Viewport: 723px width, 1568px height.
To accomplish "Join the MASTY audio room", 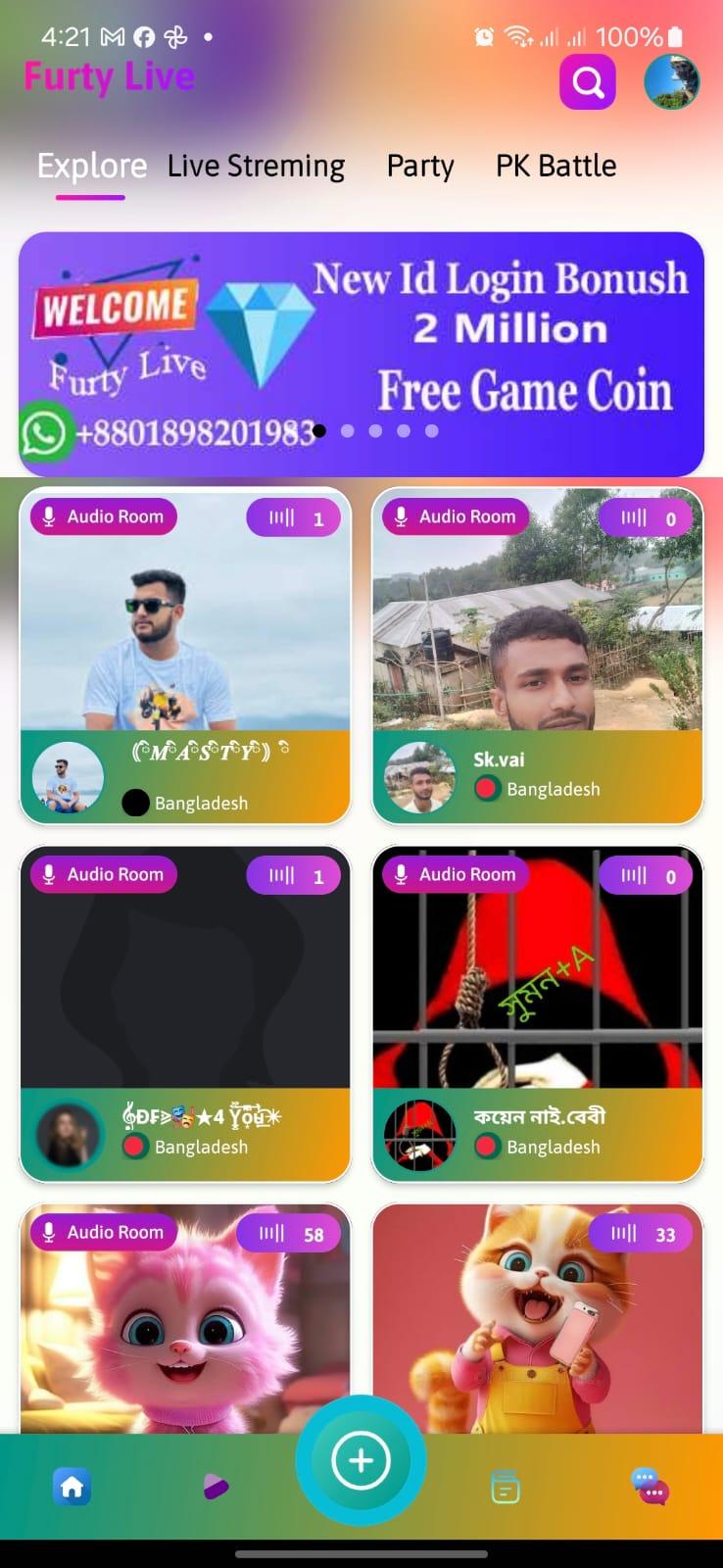I will coord(185,655).
